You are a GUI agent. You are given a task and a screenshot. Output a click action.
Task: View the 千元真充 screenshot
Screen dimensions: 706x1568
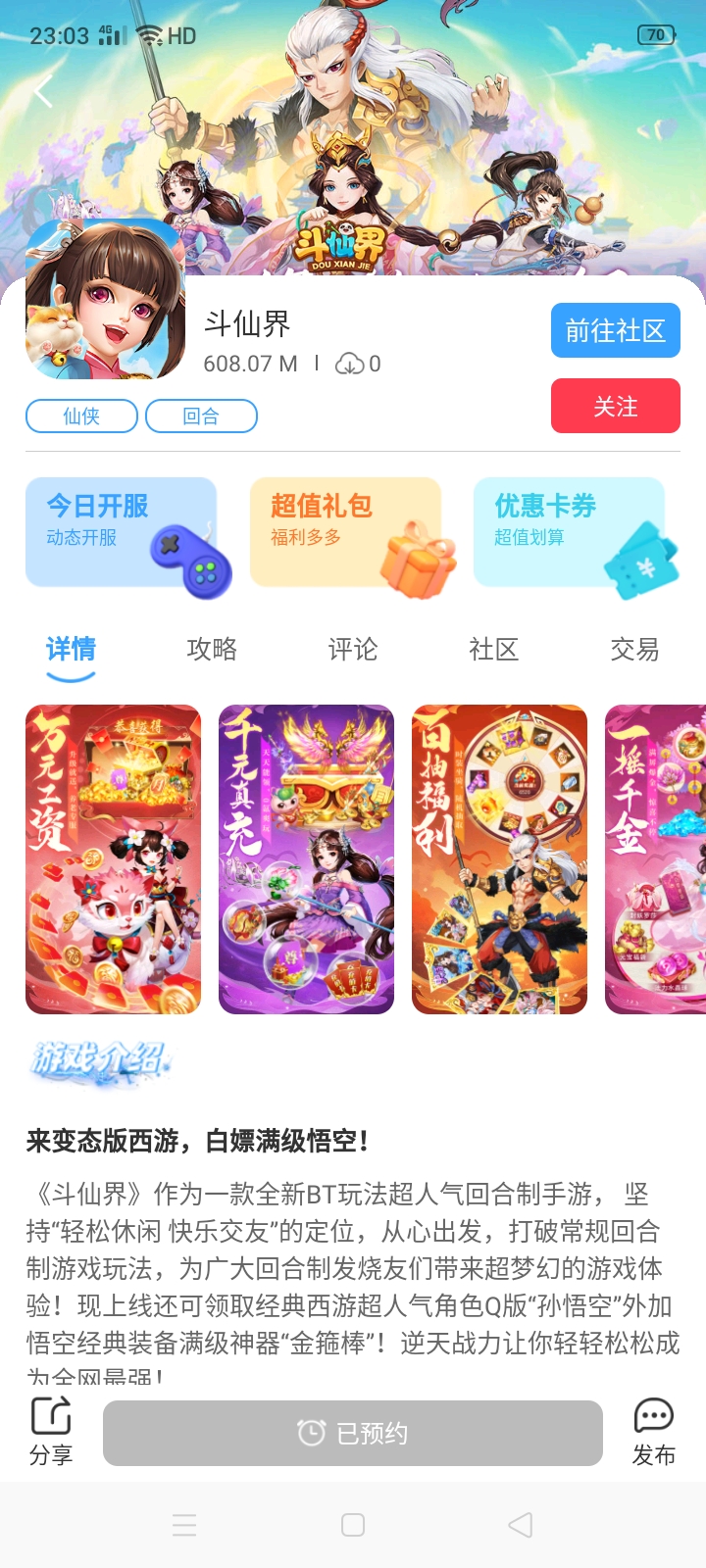306,859
